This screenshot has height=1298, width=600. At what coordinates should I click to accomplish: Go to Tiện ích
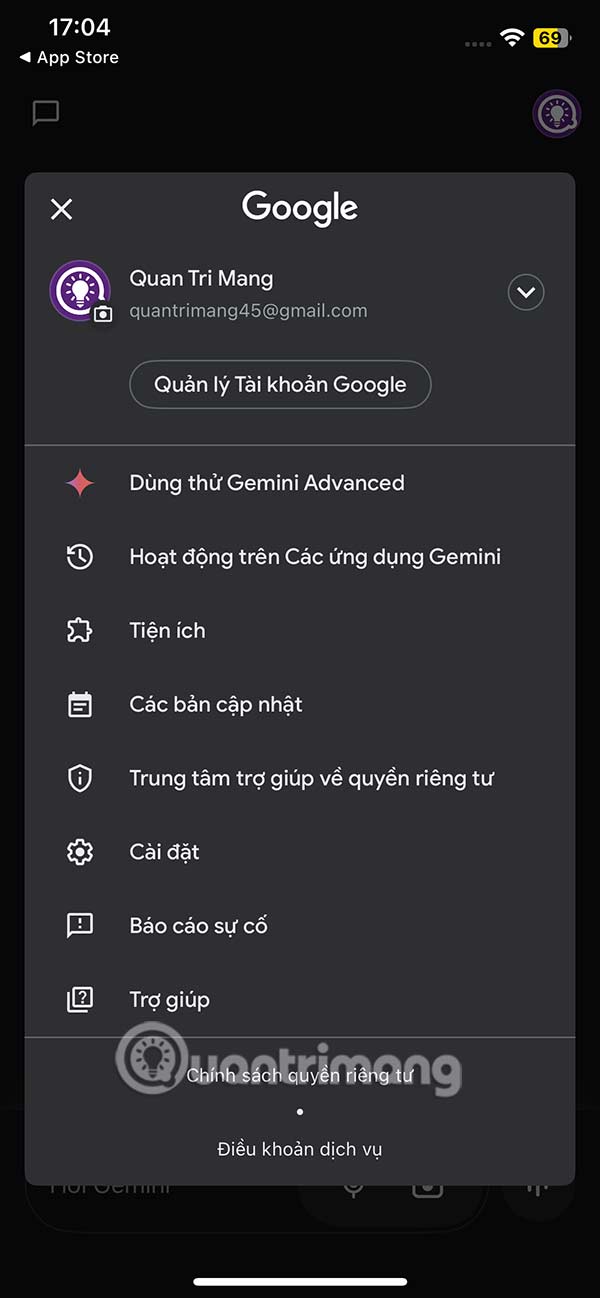coord(167,631)
